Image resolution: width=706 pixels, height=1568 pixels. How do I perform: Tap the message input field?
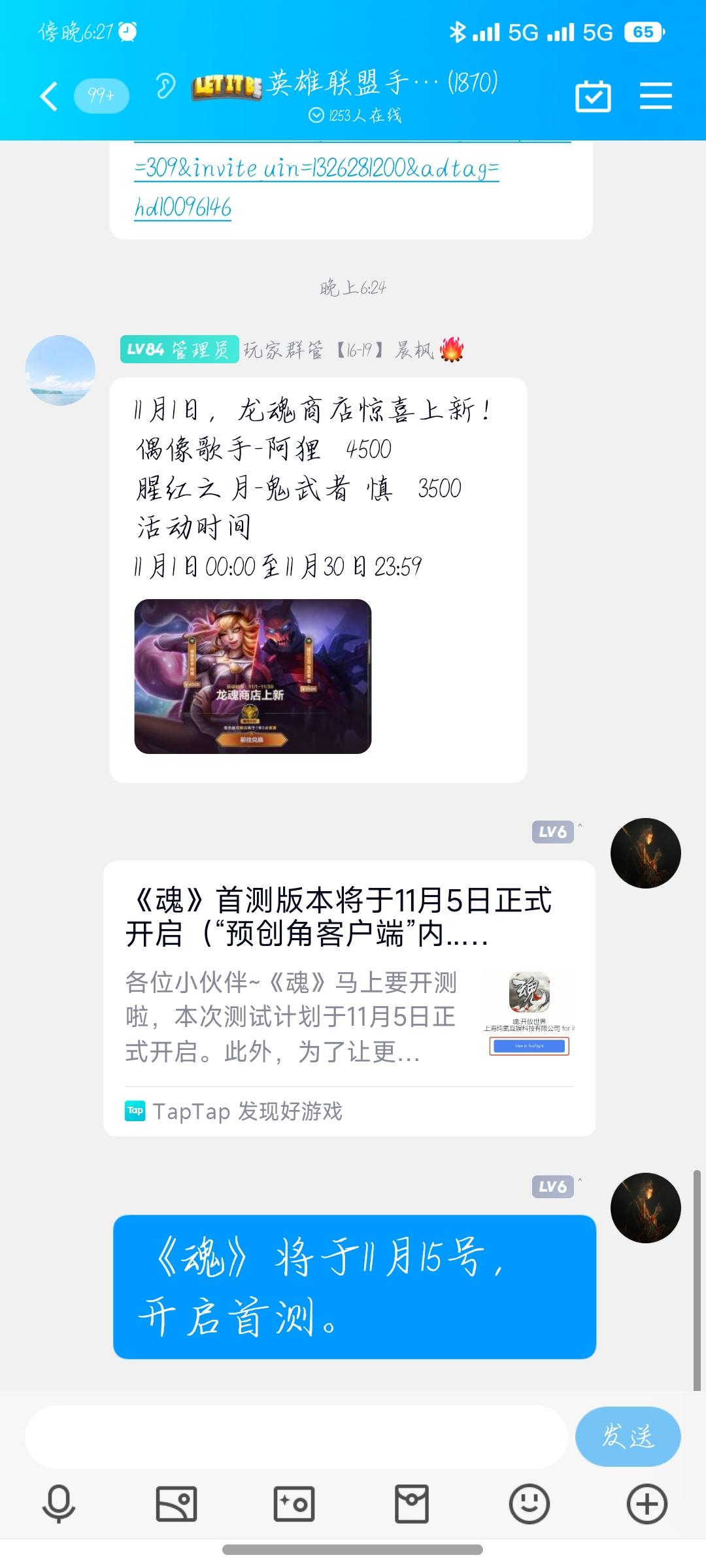(x=294, y=1435)
